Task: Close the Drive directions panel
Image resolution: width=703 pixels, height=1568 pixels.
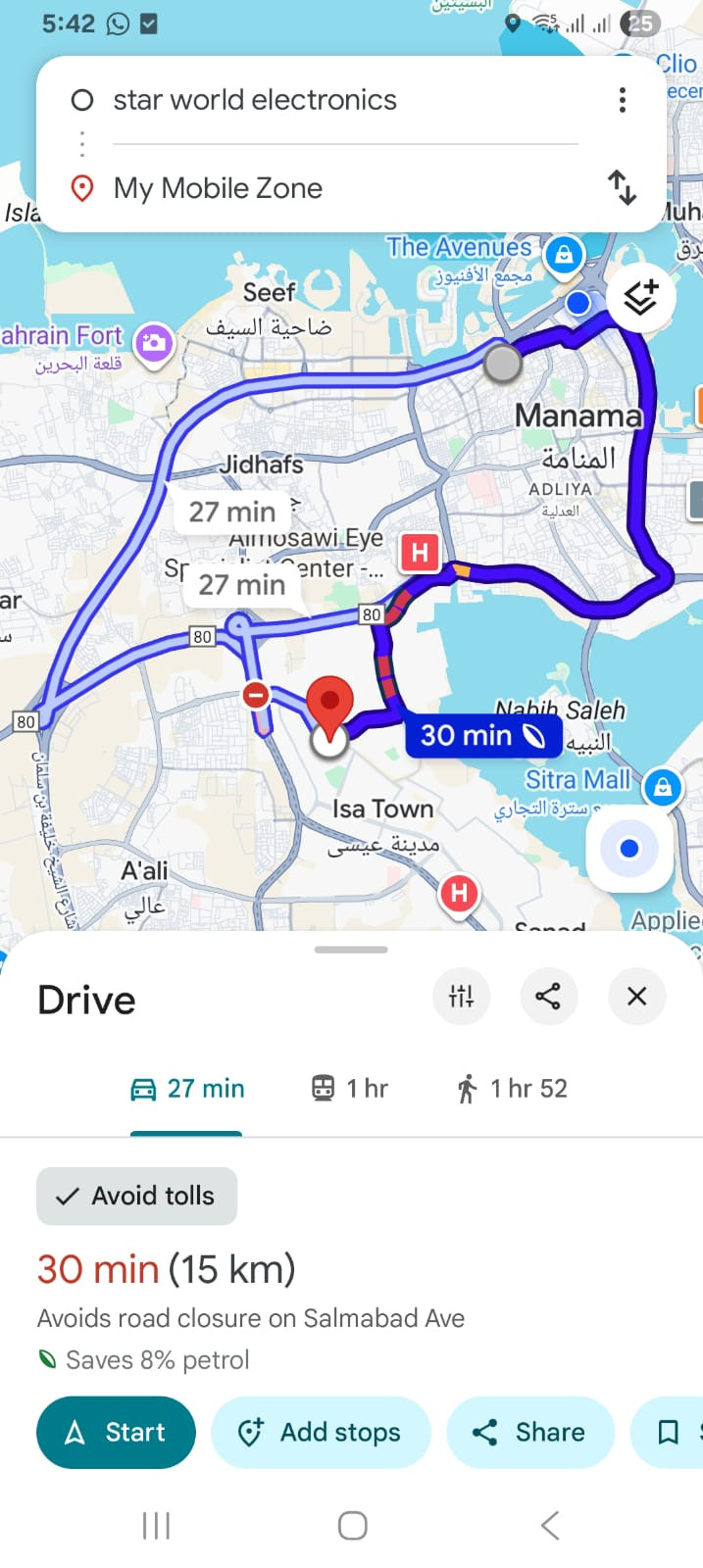Action: point(636,997)
